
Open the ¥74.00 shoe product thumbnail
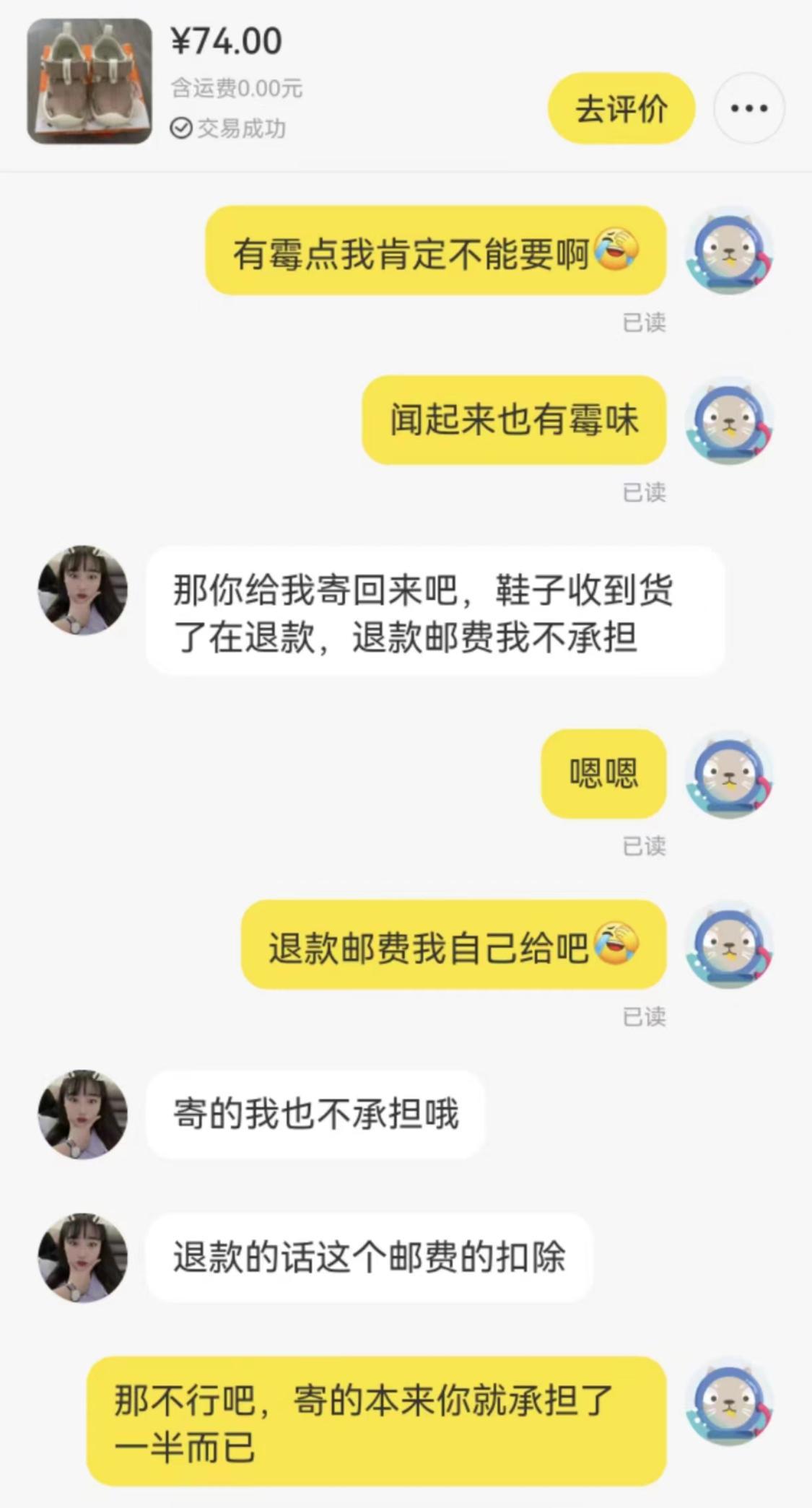(90, 81)
